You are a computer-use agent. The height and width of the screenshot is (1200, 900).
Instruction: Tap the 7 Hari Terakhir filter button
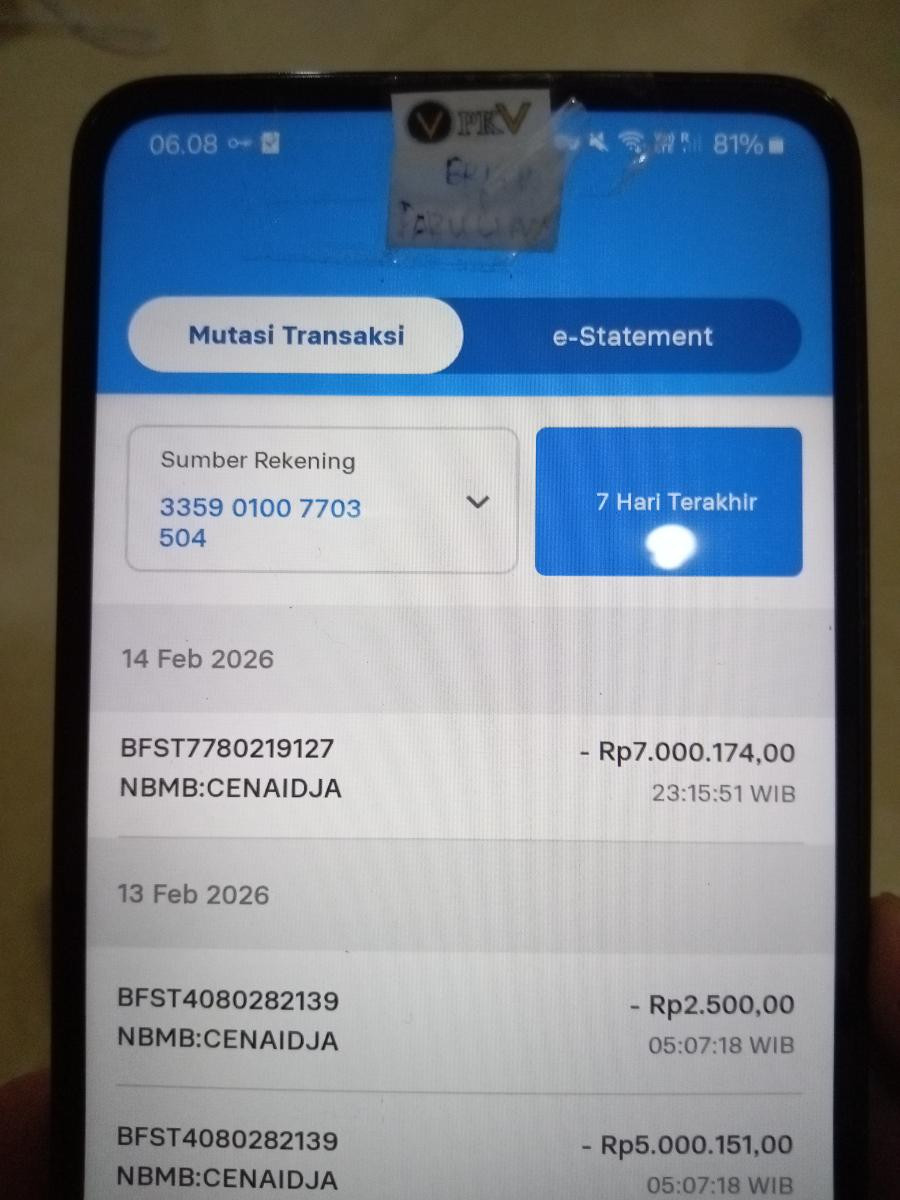tap(669, 502)
